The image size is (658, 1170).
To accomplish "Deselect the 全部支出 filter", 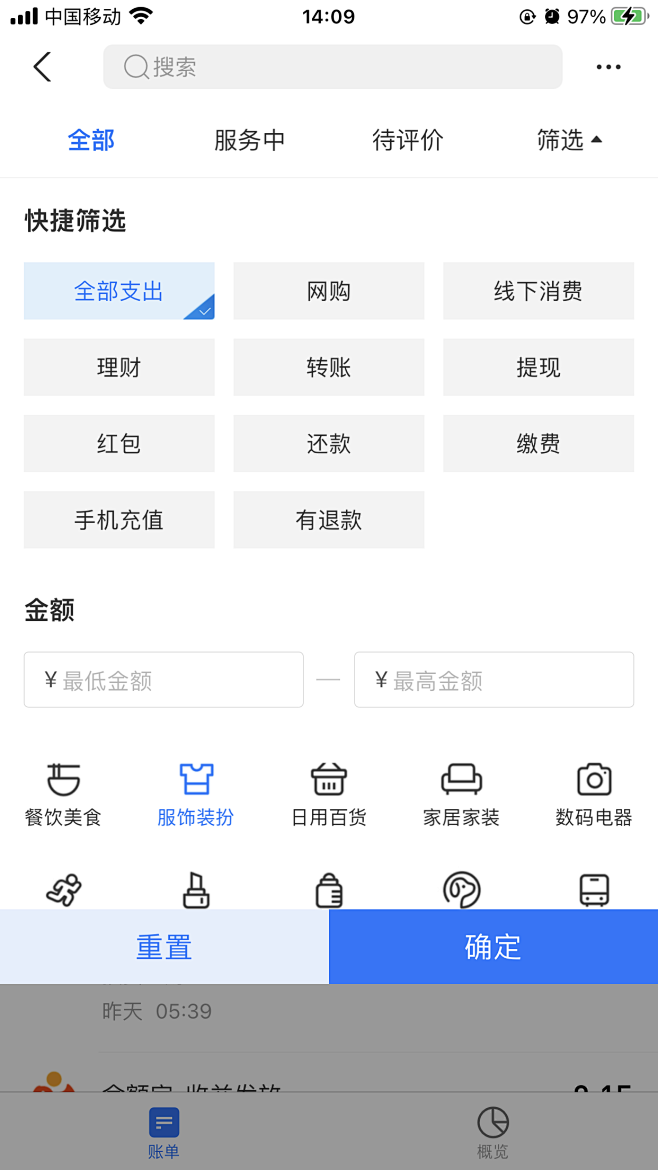I will tap(119, 291).
